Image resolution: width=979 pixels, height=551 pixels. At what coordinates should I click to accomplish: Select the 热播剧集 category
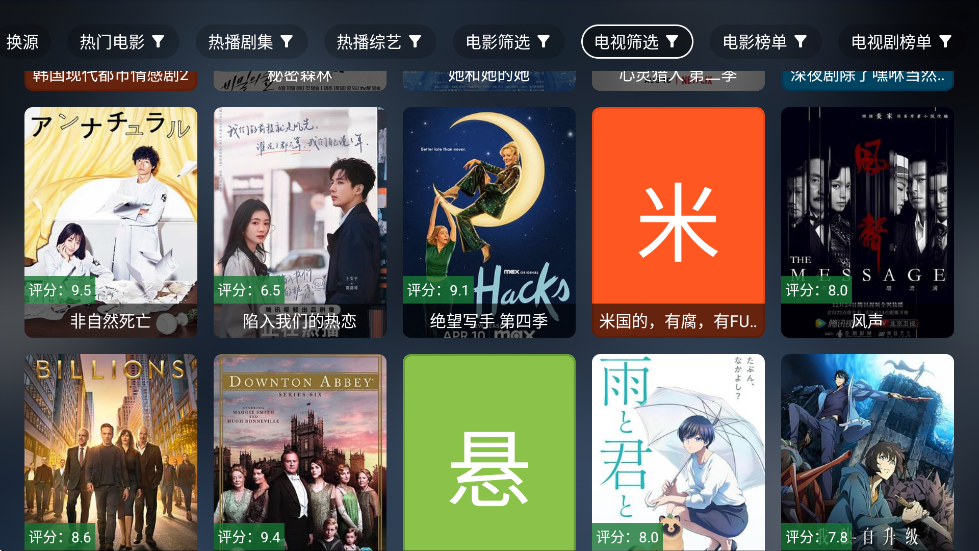(251, 42)
